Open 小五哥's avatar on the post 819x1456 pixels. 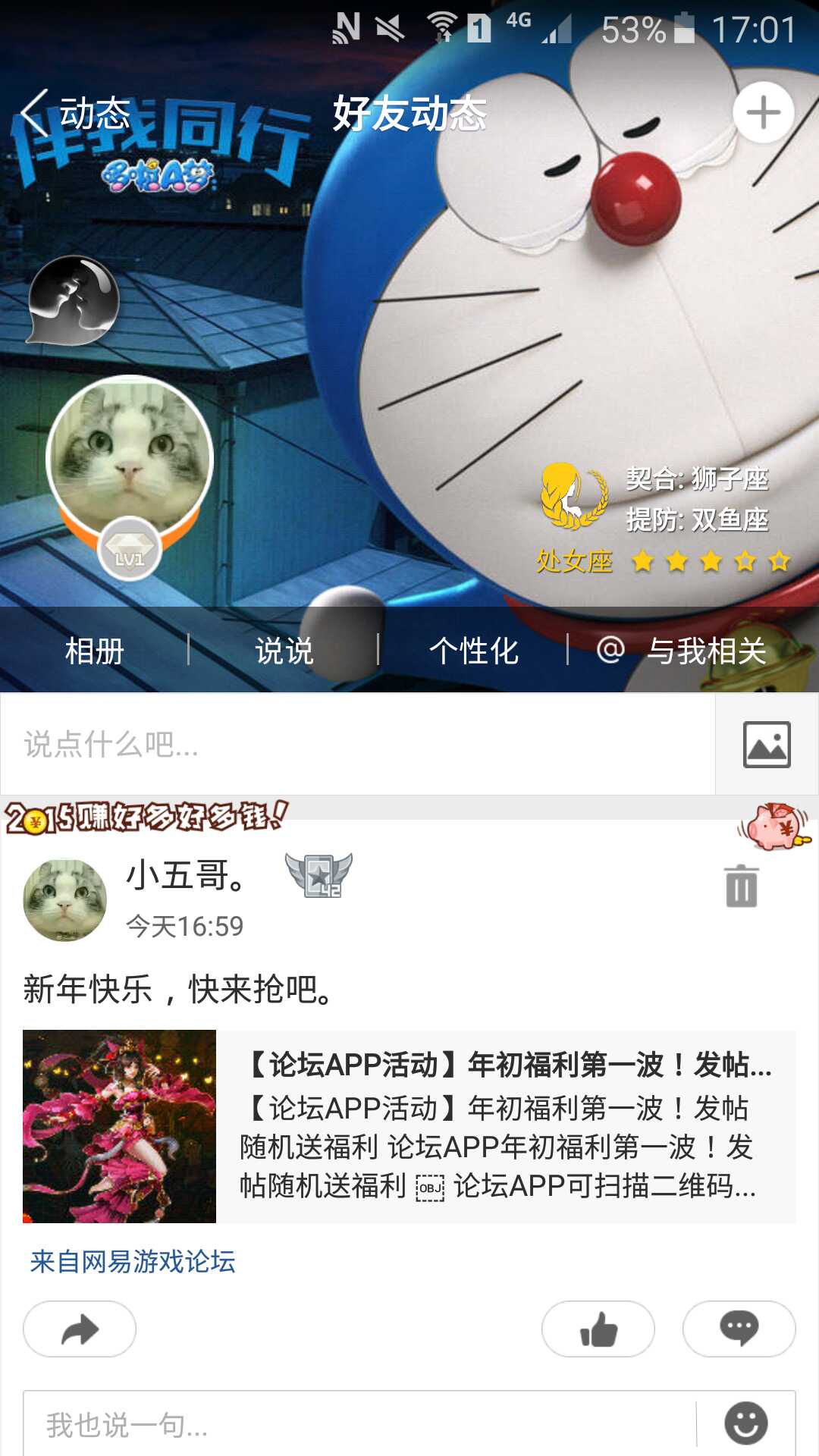(x=65, y=900)
